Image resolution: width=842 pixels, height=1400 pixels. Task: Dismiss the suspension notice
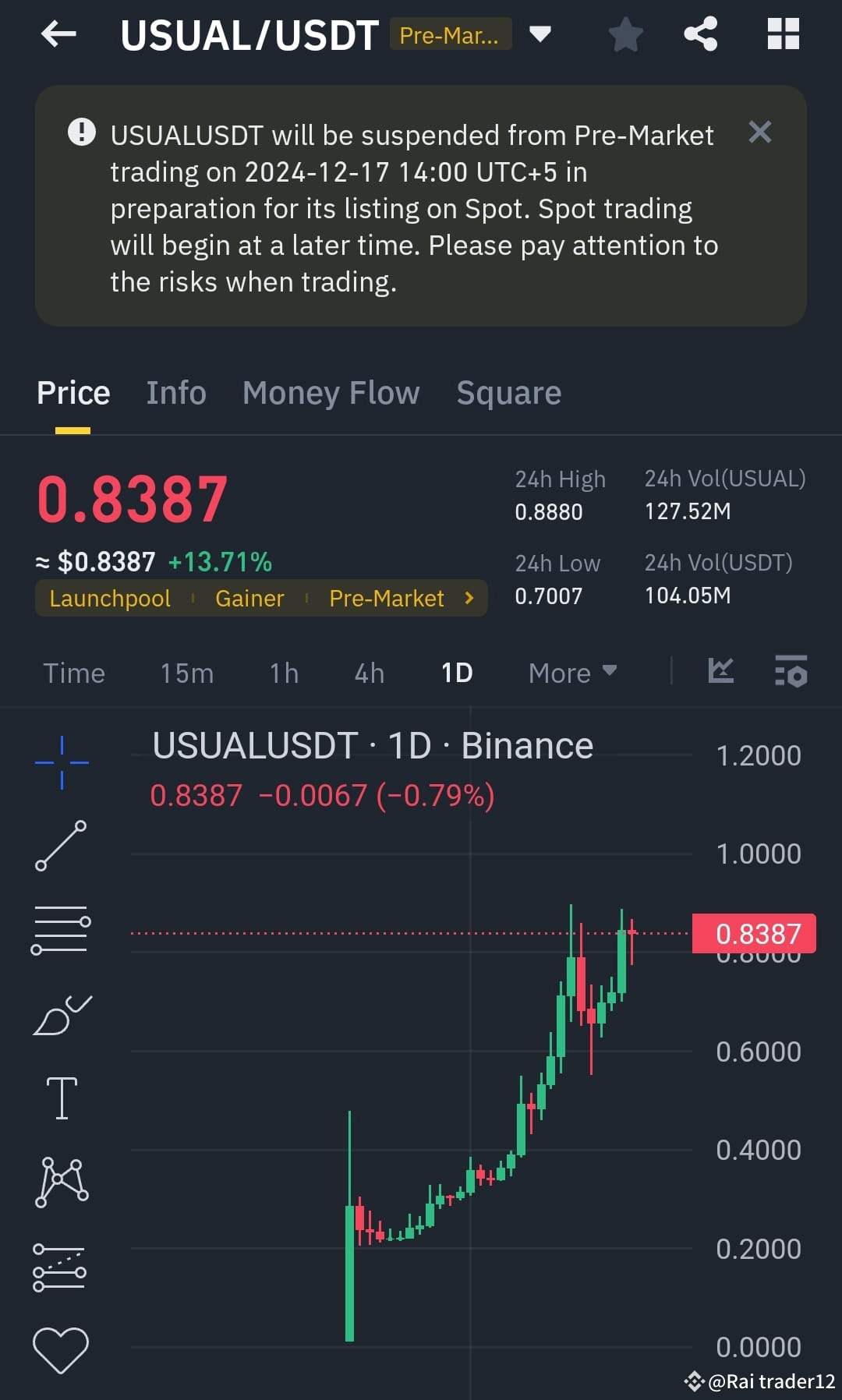[760, 133]
